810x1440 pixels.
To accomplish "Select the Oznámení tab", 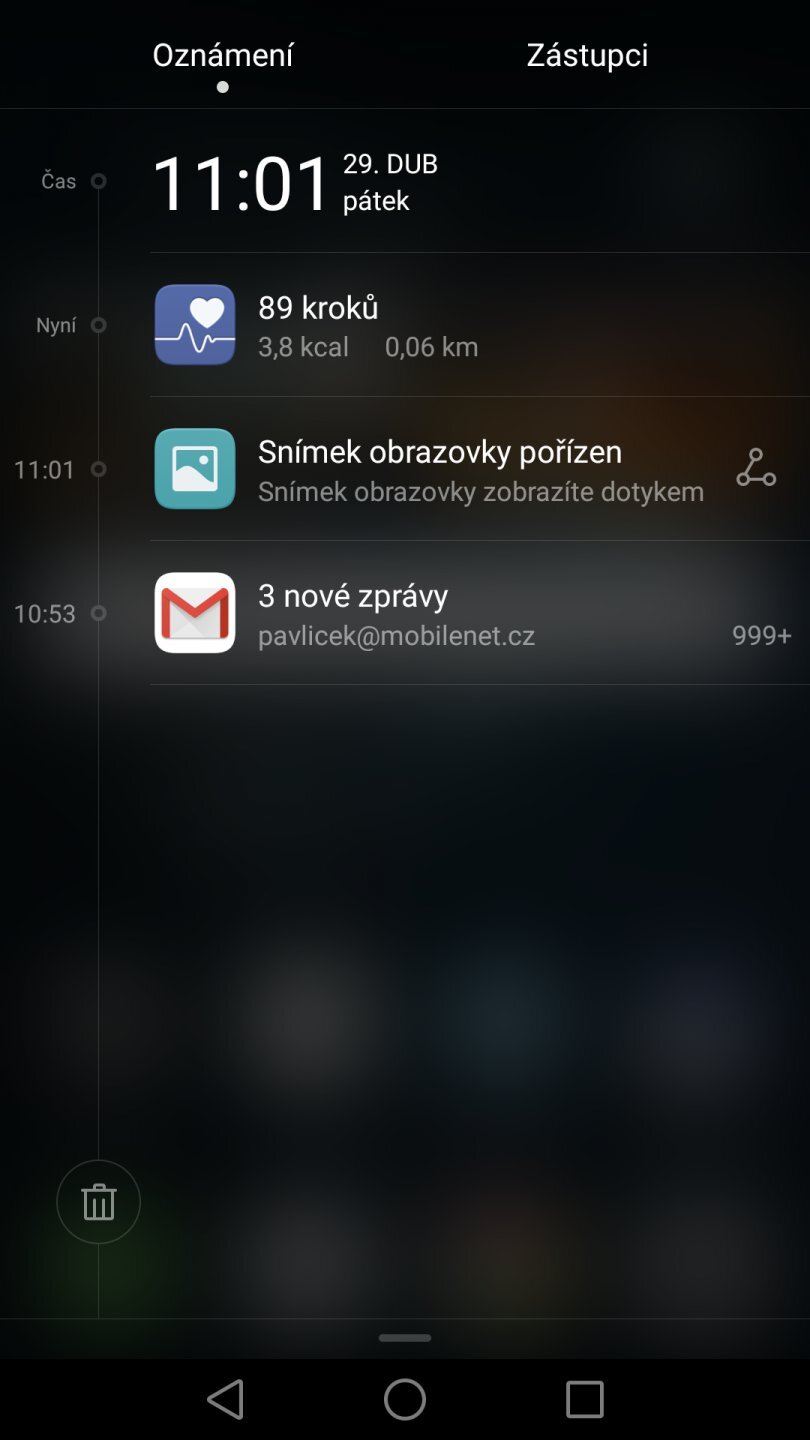I will (223, 55).
